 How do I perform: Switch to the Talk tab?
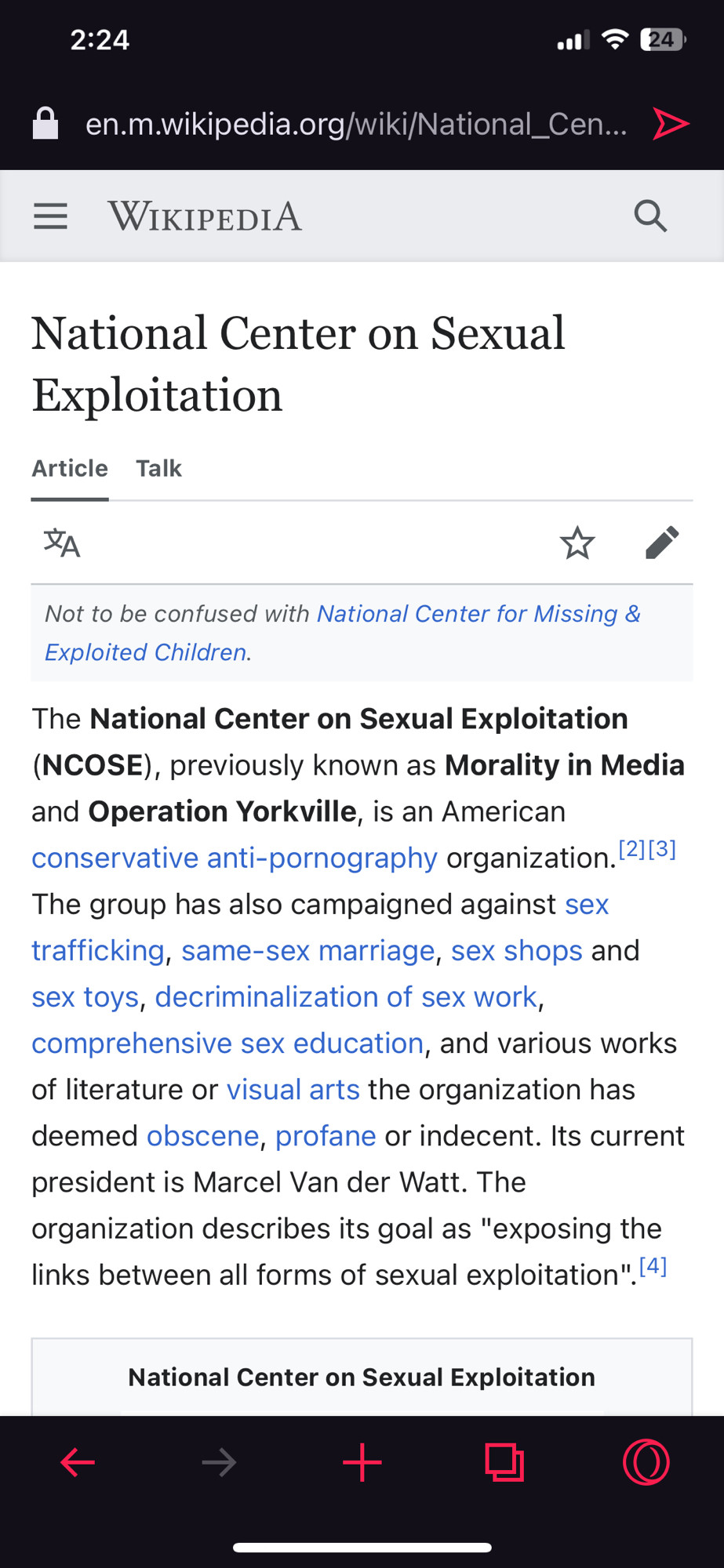(x=158, y=468)
